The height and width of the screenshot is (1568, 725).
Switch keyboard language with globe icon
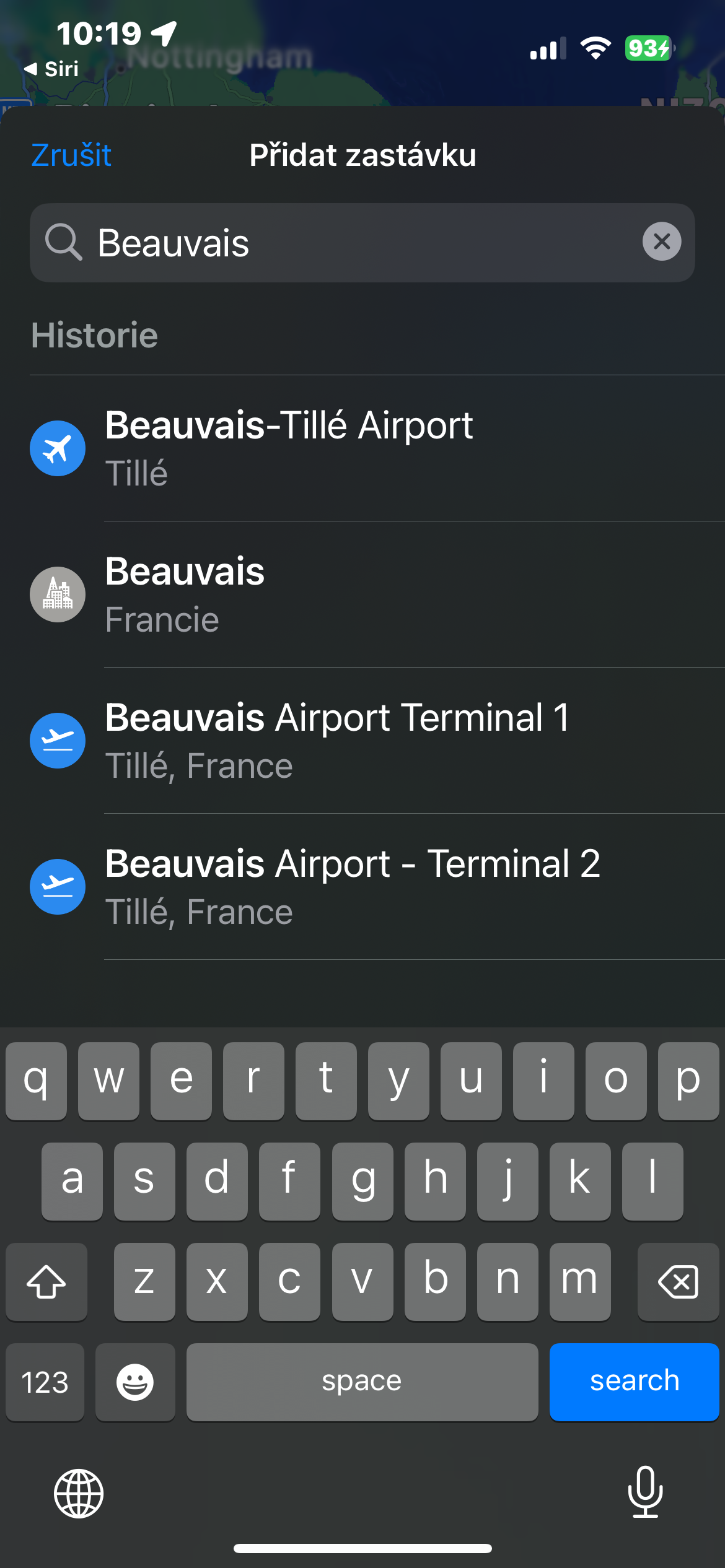point(79,1493)
